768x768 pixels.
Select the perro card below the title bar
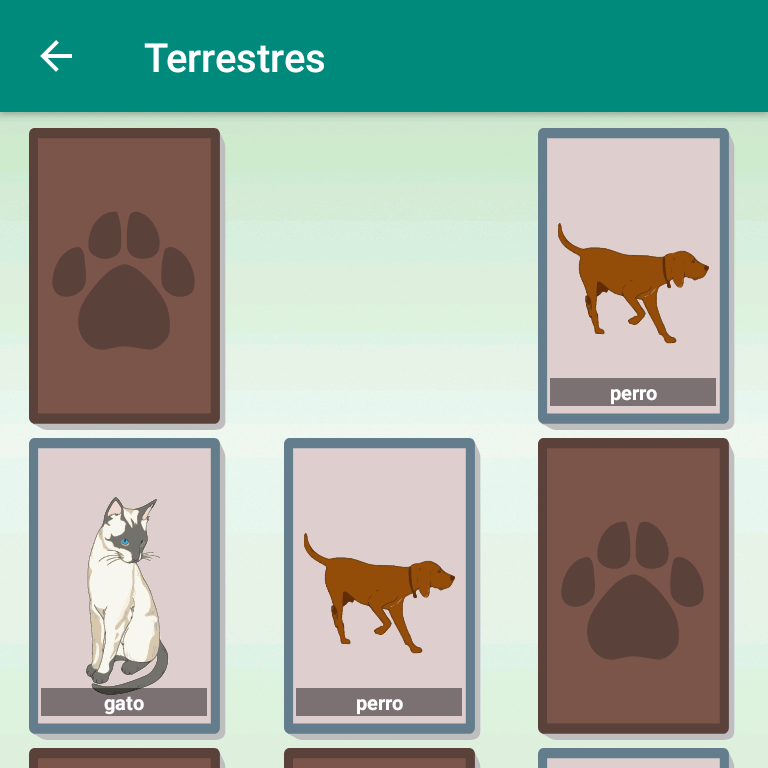coord(633,275)
